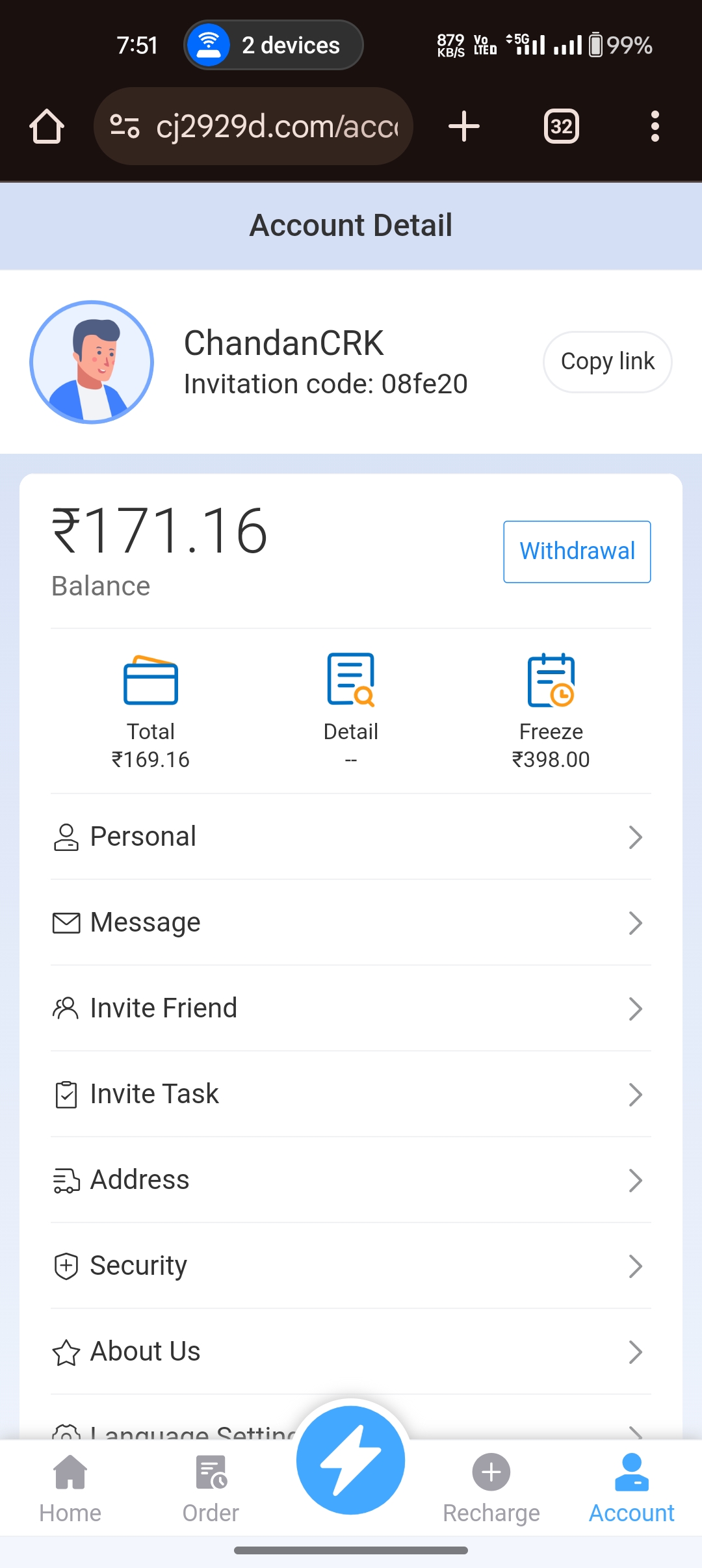Viewport: 702px width, 1568px height.
Task: Tap the center lightning bolt button
Action: (x=351, y=1460)
